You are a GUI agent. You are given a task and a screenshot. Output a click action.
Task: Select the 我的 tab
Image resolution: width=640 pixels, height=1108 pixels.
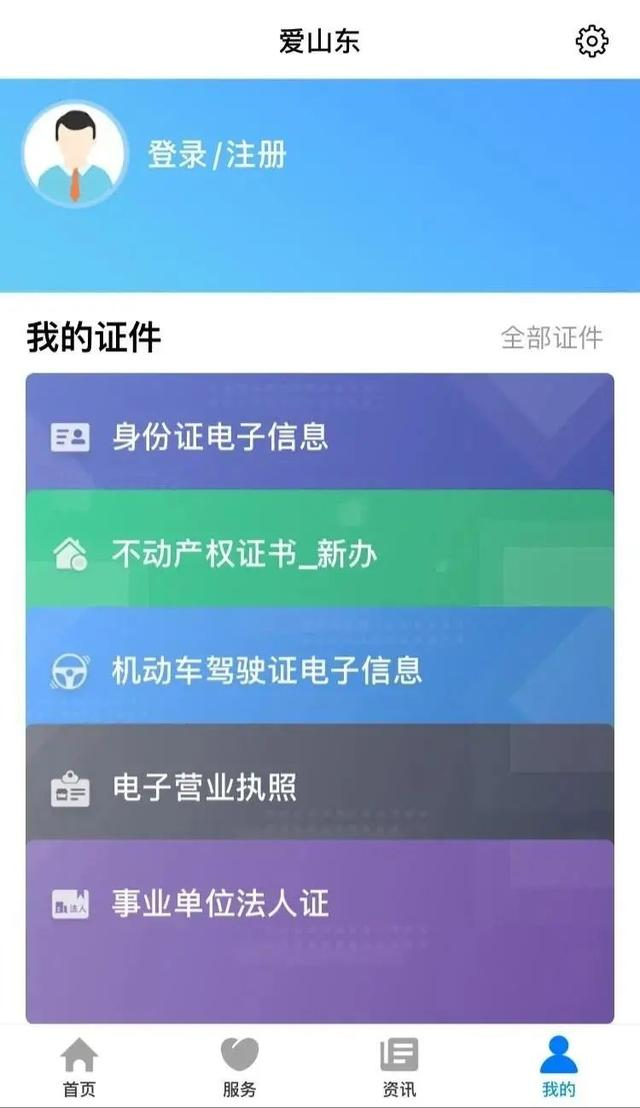point(559,1067)
